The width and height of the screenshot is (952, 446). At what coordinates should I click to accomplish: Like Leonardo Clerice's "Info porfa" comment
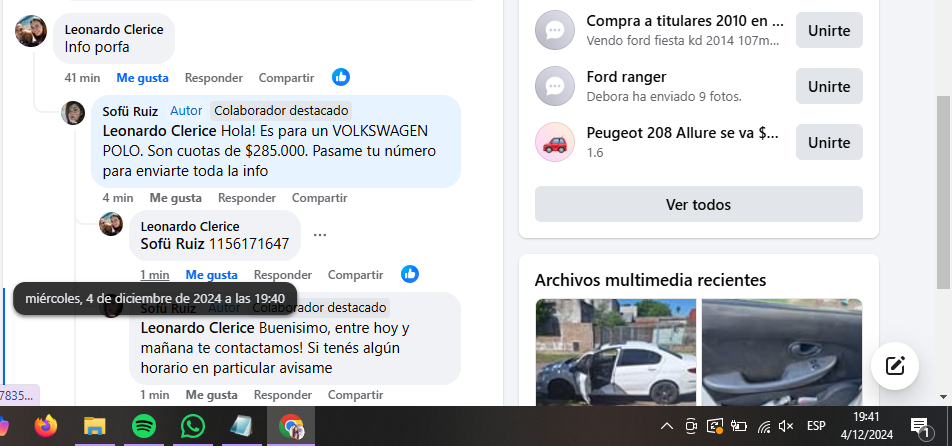142,78
